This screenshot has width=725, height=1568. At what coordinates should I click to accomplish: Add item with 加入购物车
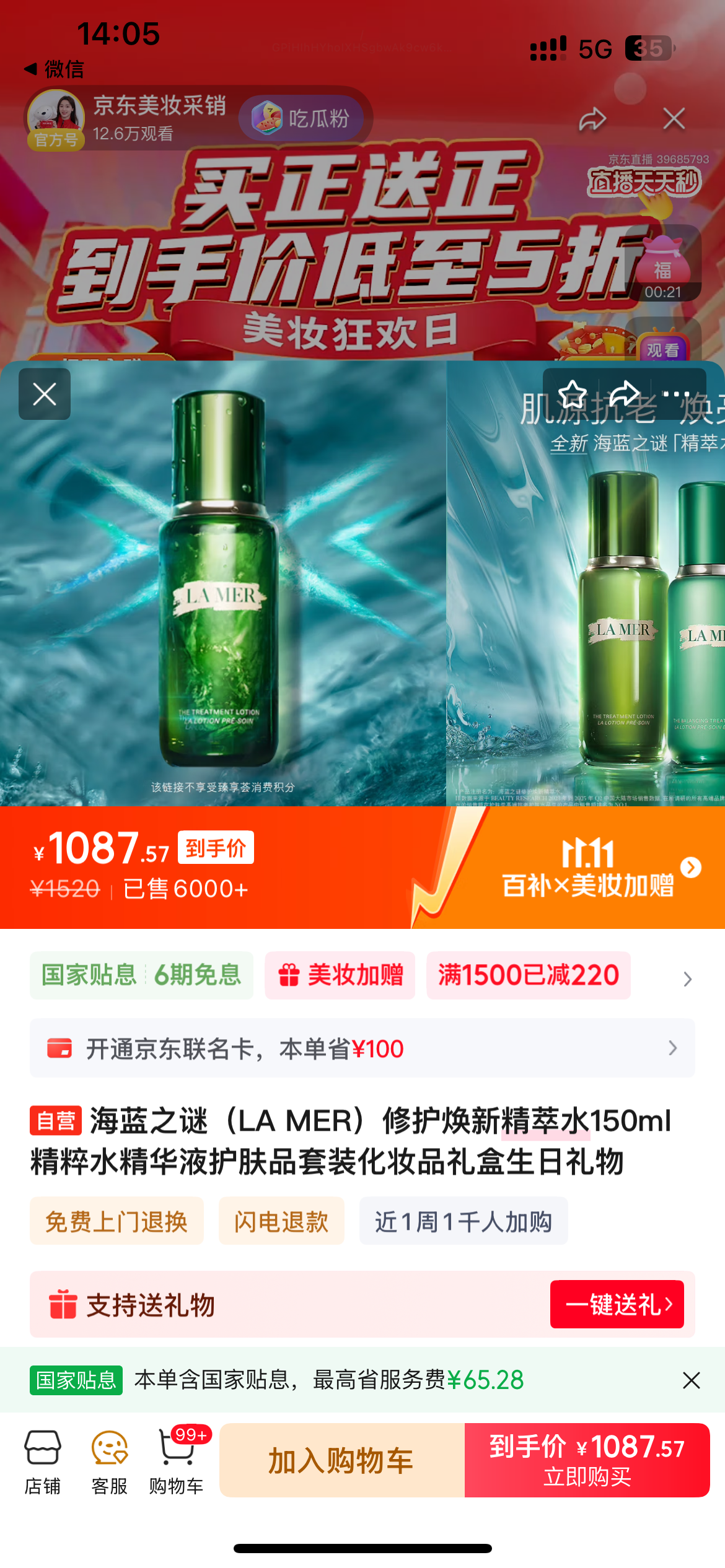pyautogui.click(x=341, y=1460)
